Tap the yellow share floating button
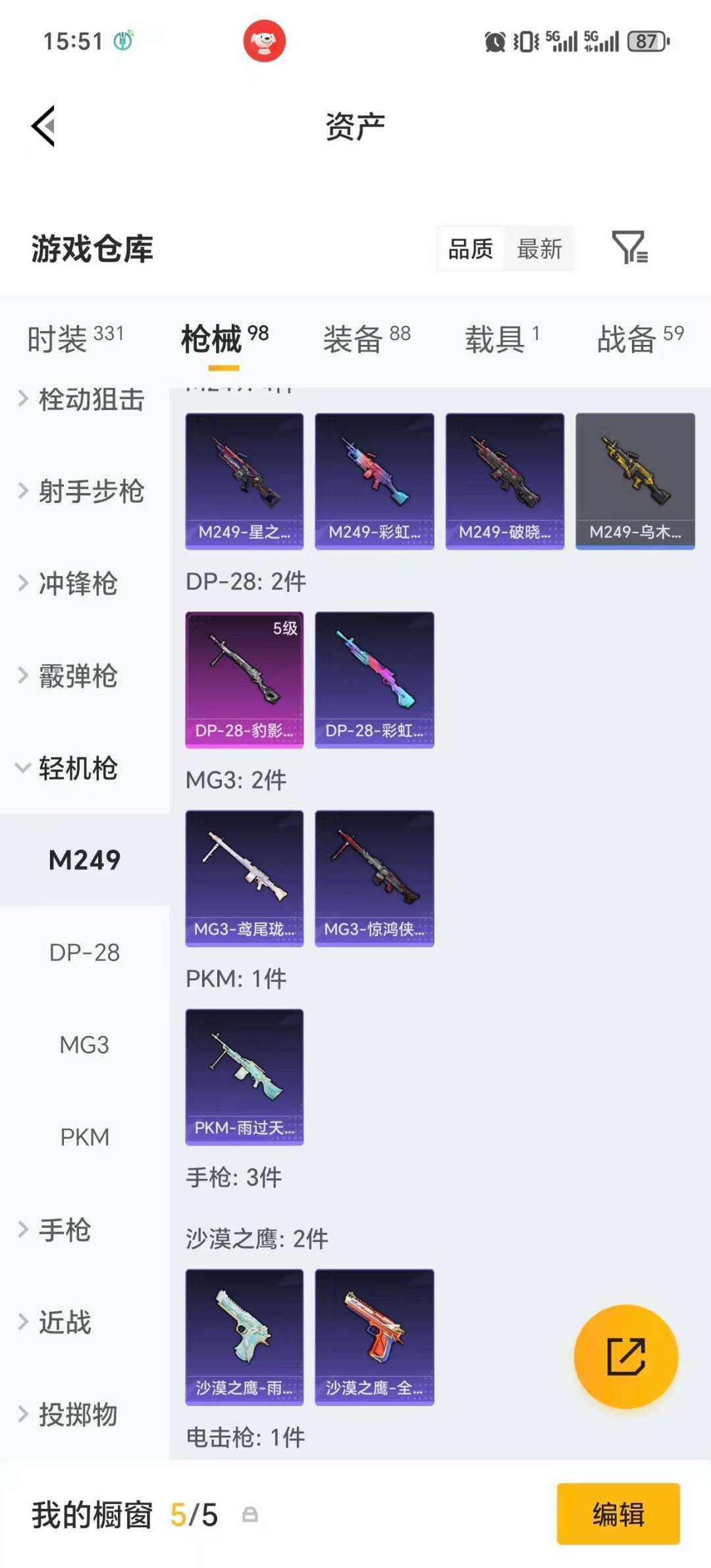 point(626,1357)
